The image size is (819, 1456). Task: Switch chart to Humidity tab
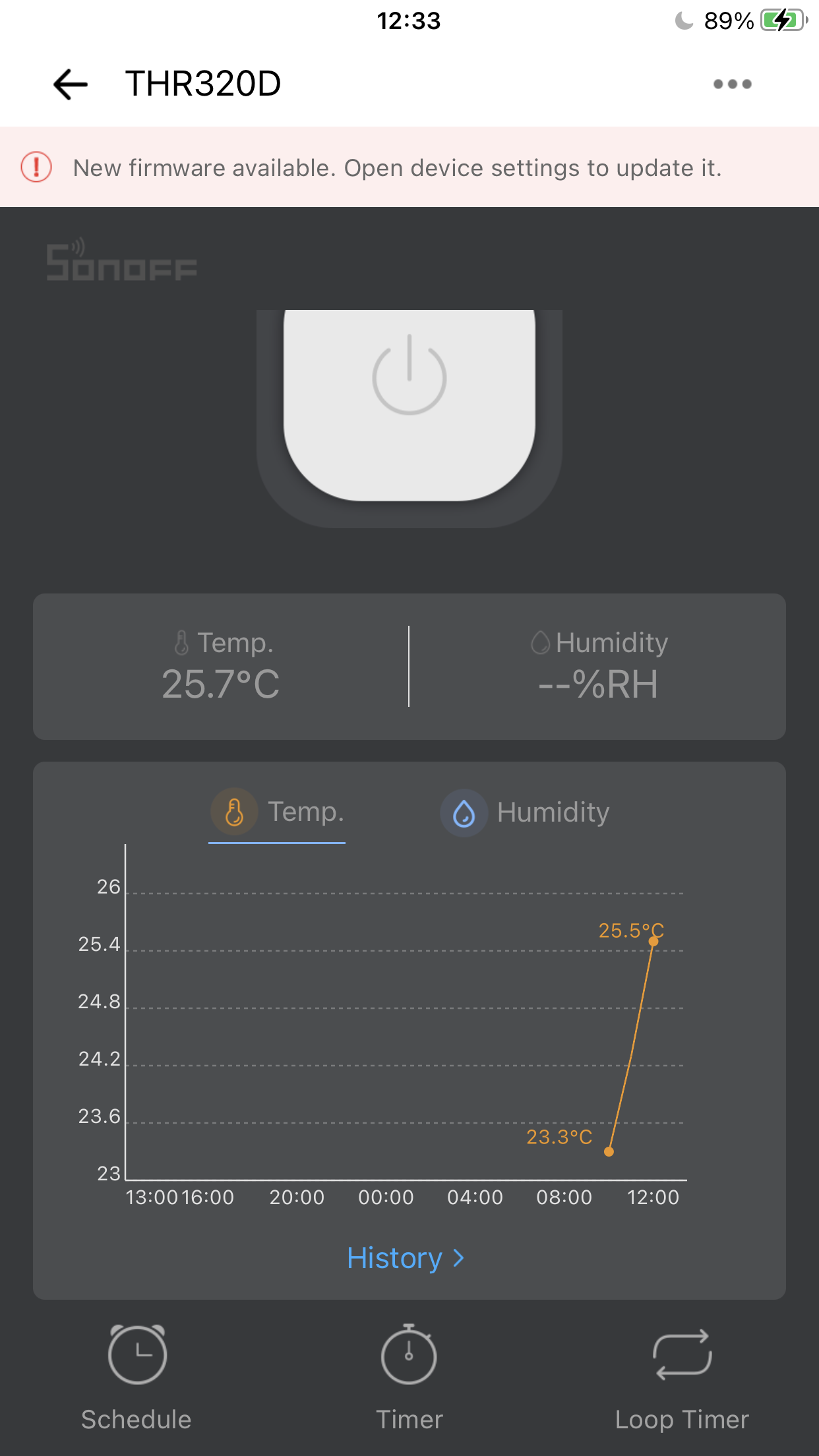(x=526, y=812)
